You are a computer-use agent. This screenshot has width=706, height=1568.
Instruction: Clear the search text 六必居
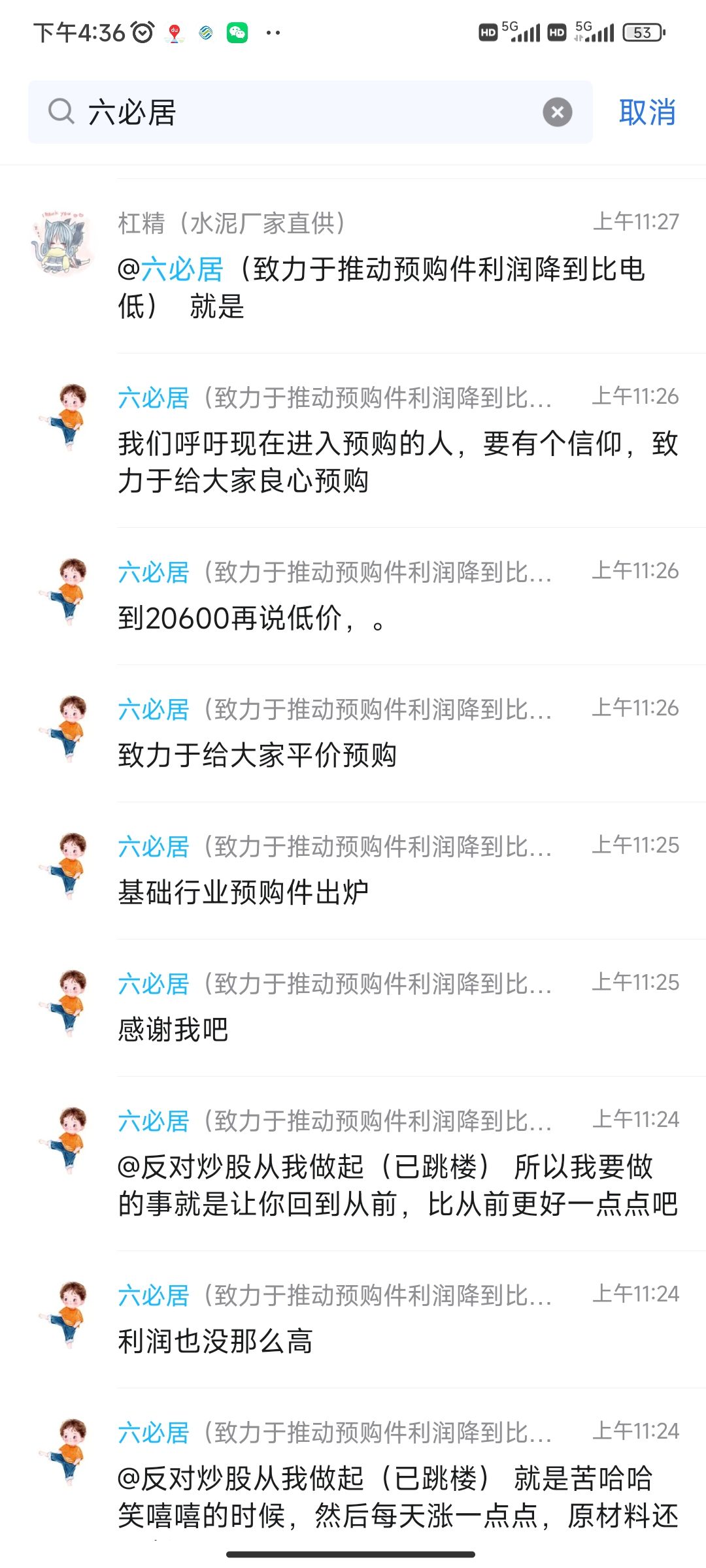click(557, 112)
